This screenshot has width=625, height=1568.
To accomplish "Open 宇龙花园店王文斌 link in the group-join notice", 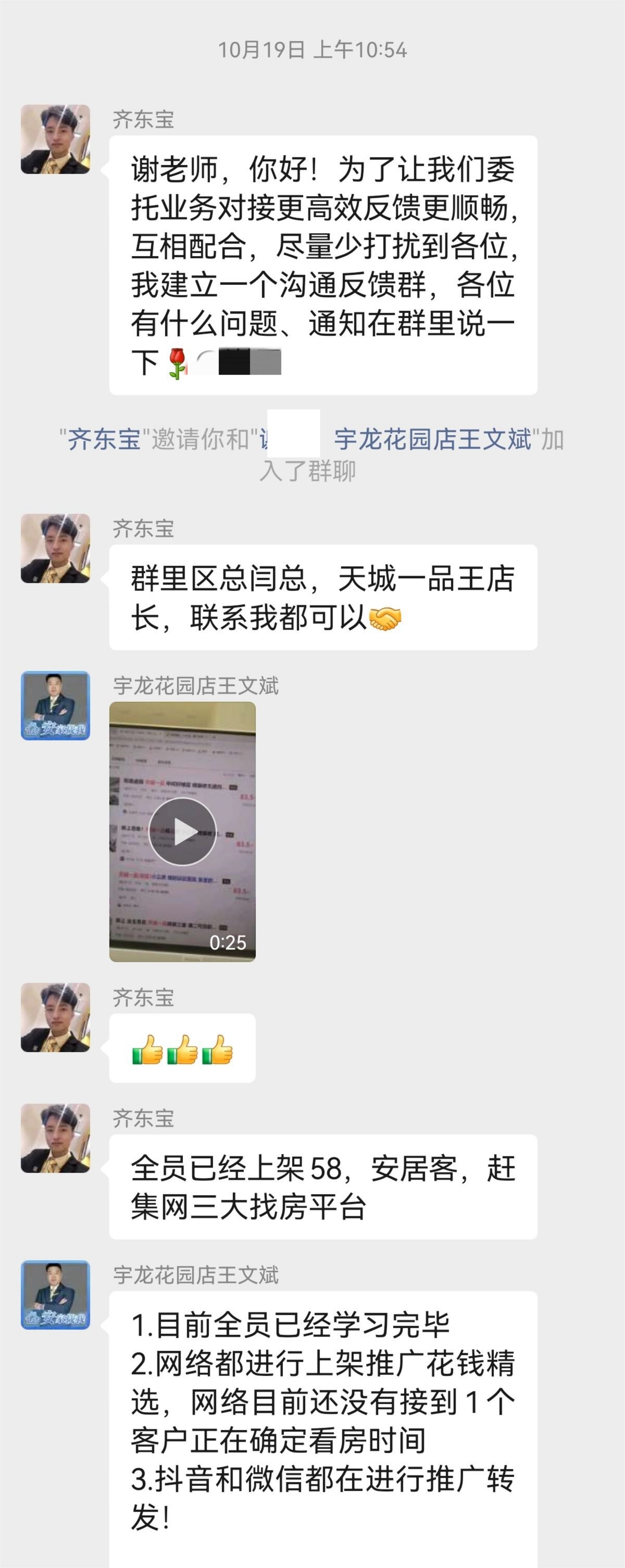I will click(x=433, y=439).
